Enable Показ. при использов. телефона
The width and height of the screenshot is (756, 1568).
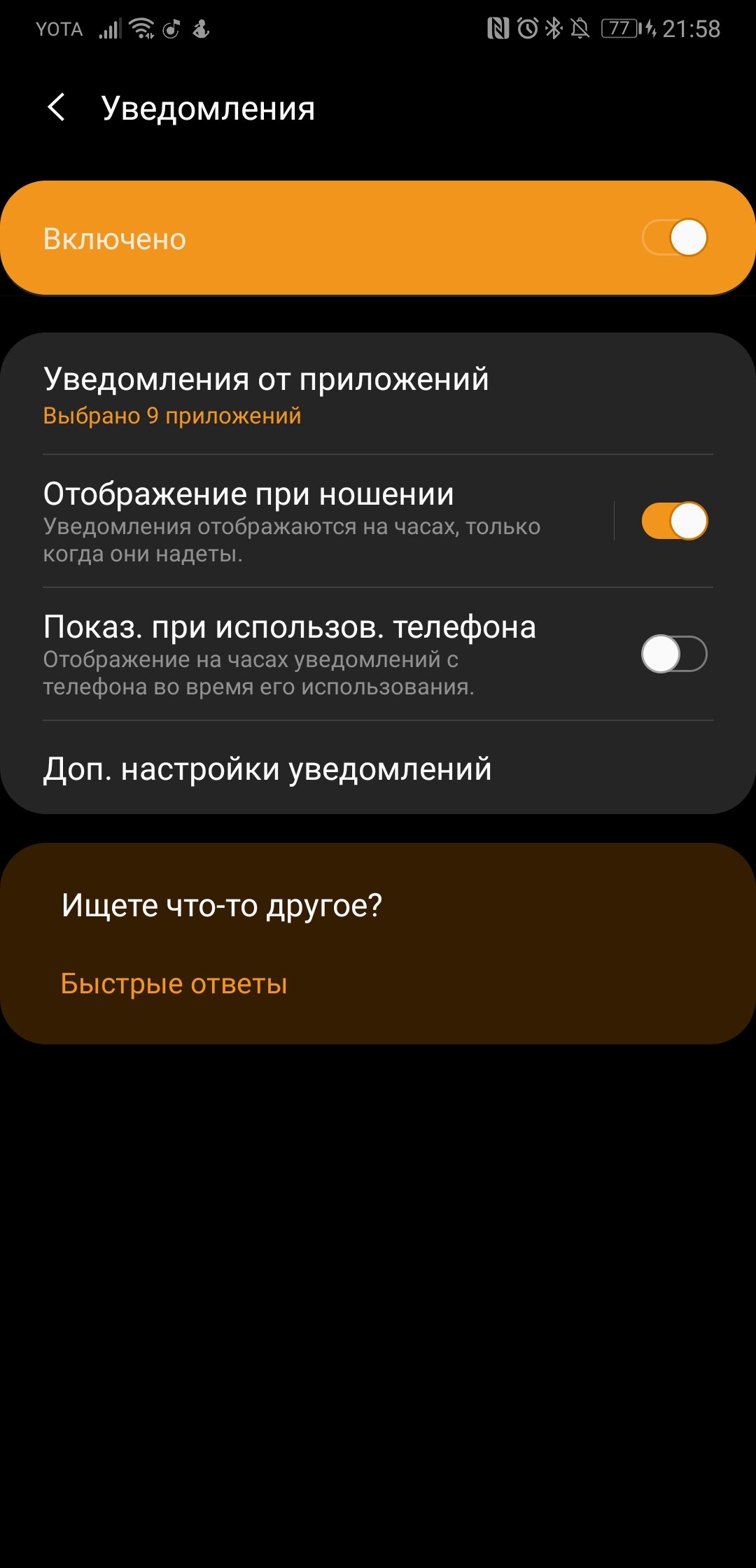pos(675,654)
